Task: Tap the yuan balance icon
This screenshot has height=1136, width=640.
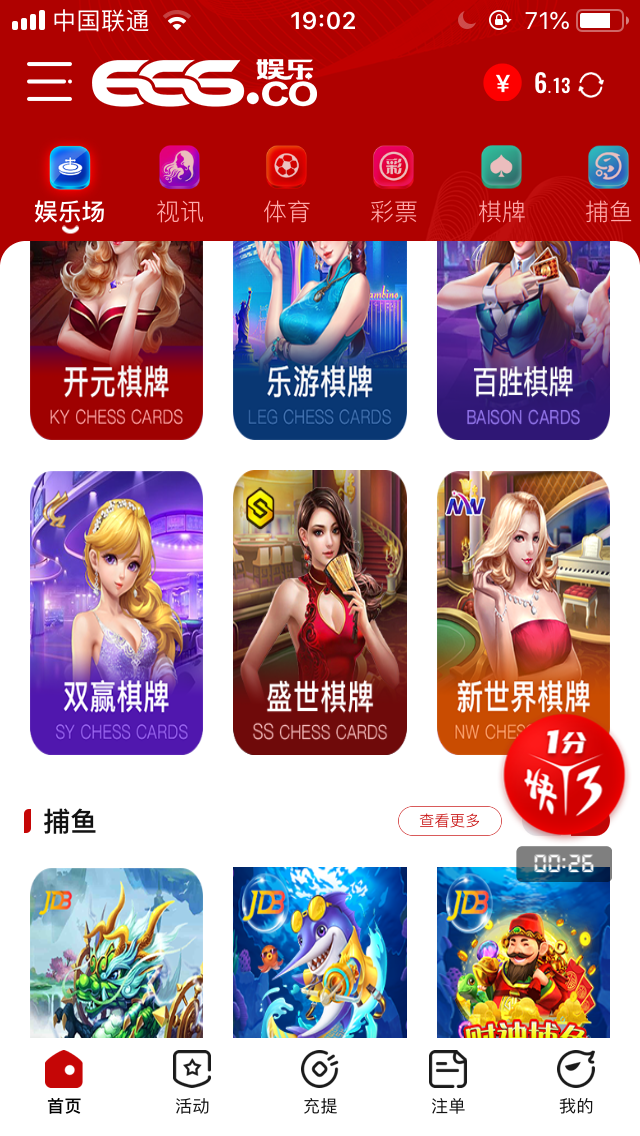Action: (x=503, y=84)
